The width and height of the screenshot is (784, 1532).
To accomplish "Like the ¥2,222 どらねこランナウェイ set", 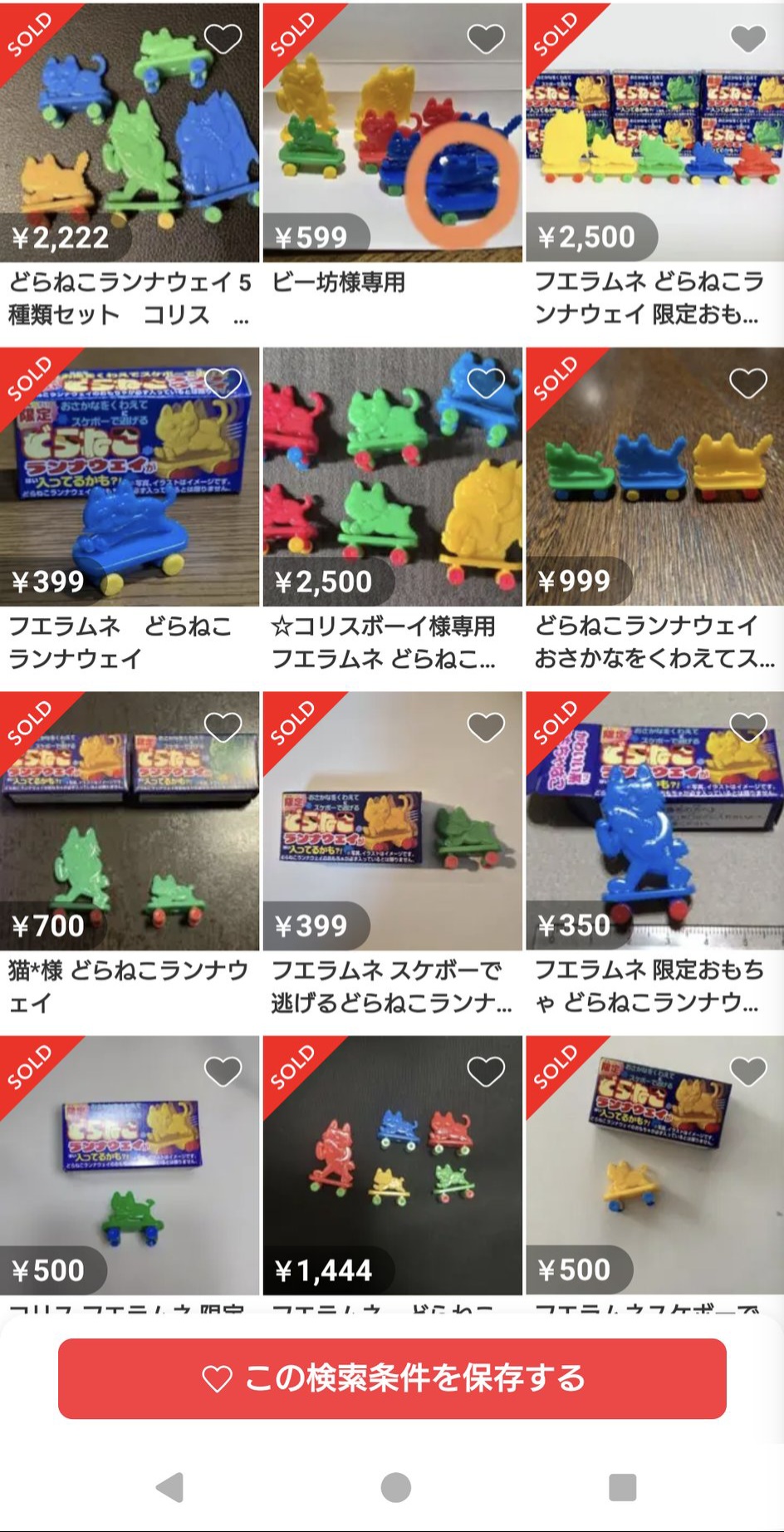I will [223, 38].
